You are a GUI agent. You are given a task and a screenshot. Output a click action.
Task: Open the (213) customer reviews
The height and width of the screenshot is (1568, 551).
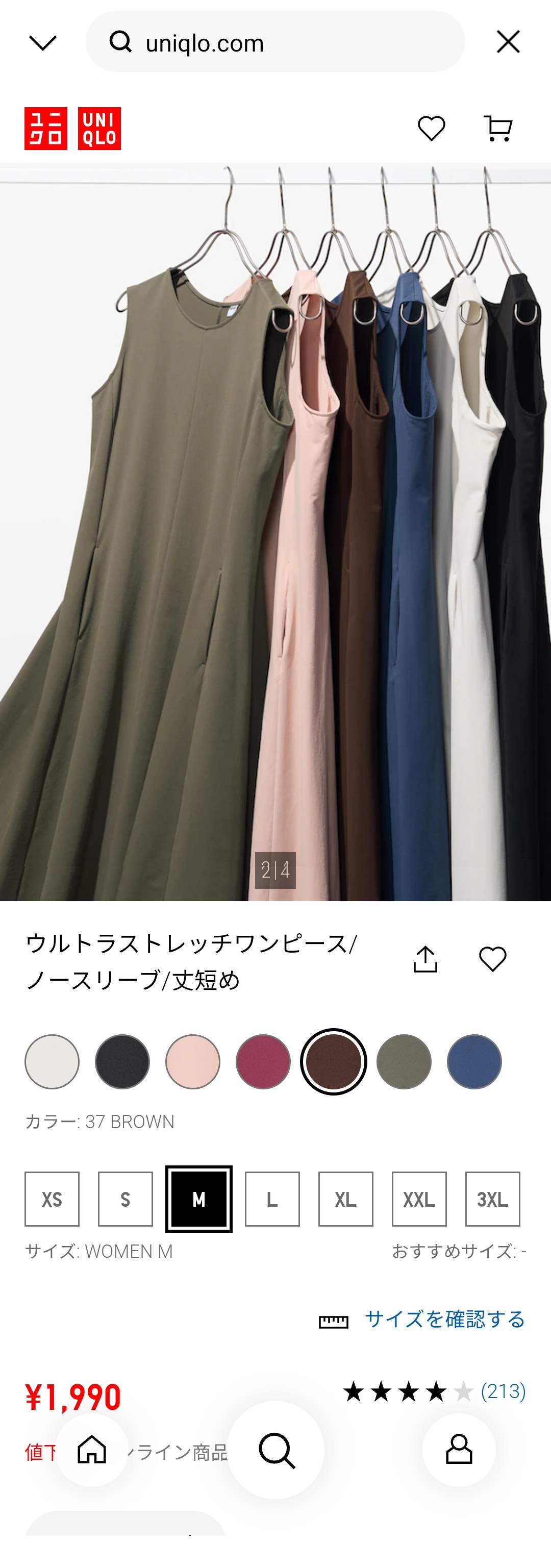pos(503,1391)
